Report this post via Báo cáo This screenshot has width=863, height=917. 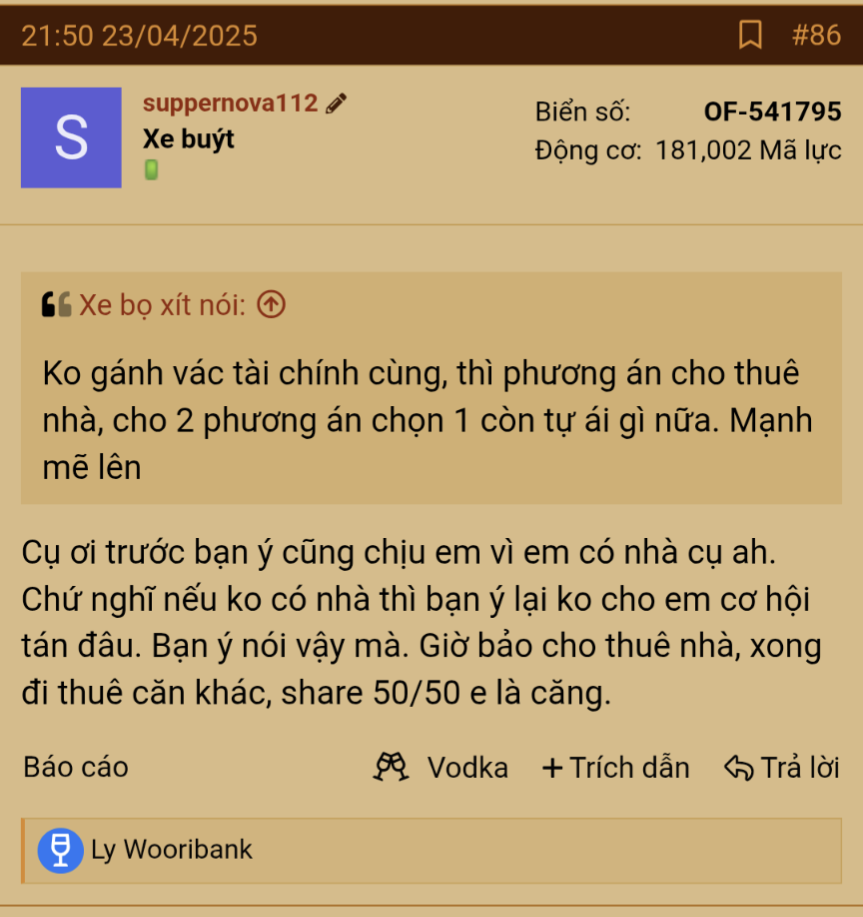(x=76, y=767)
